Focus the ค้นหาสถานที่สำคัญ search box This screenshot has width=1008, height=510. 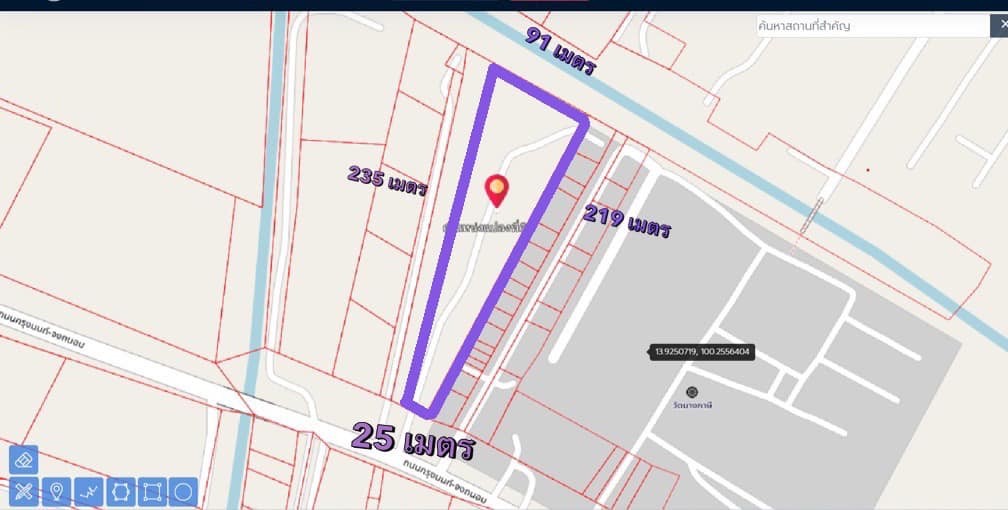coord(870,26)
